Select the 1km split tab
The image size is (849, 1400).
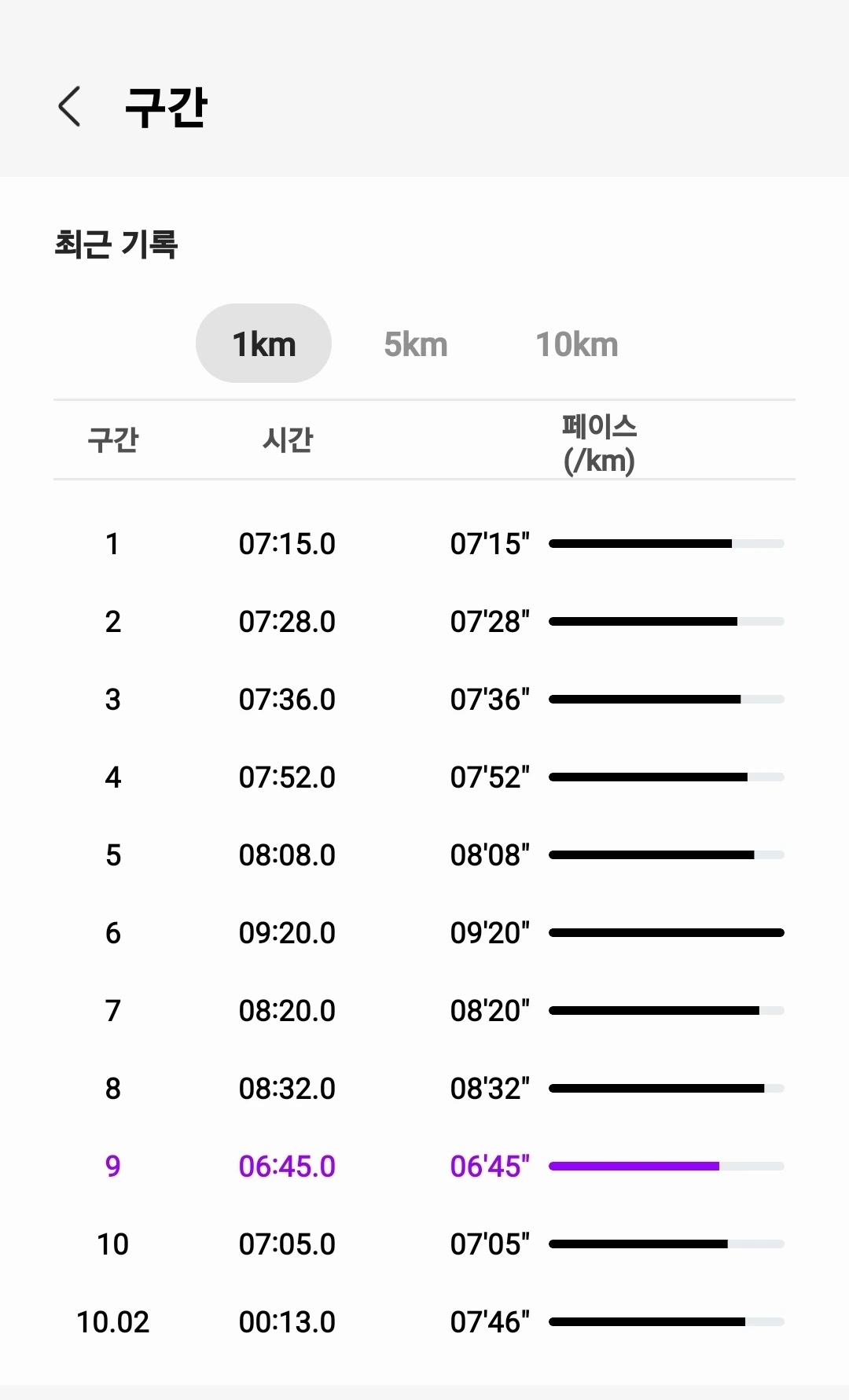point(263,344)
